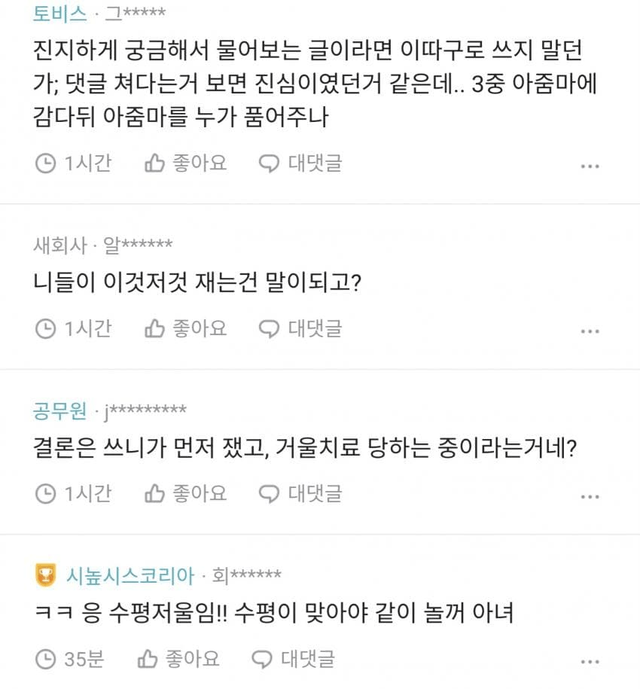Reply to the 토비스 comment
Screen dimensions: 640x689
click(300, 163)
